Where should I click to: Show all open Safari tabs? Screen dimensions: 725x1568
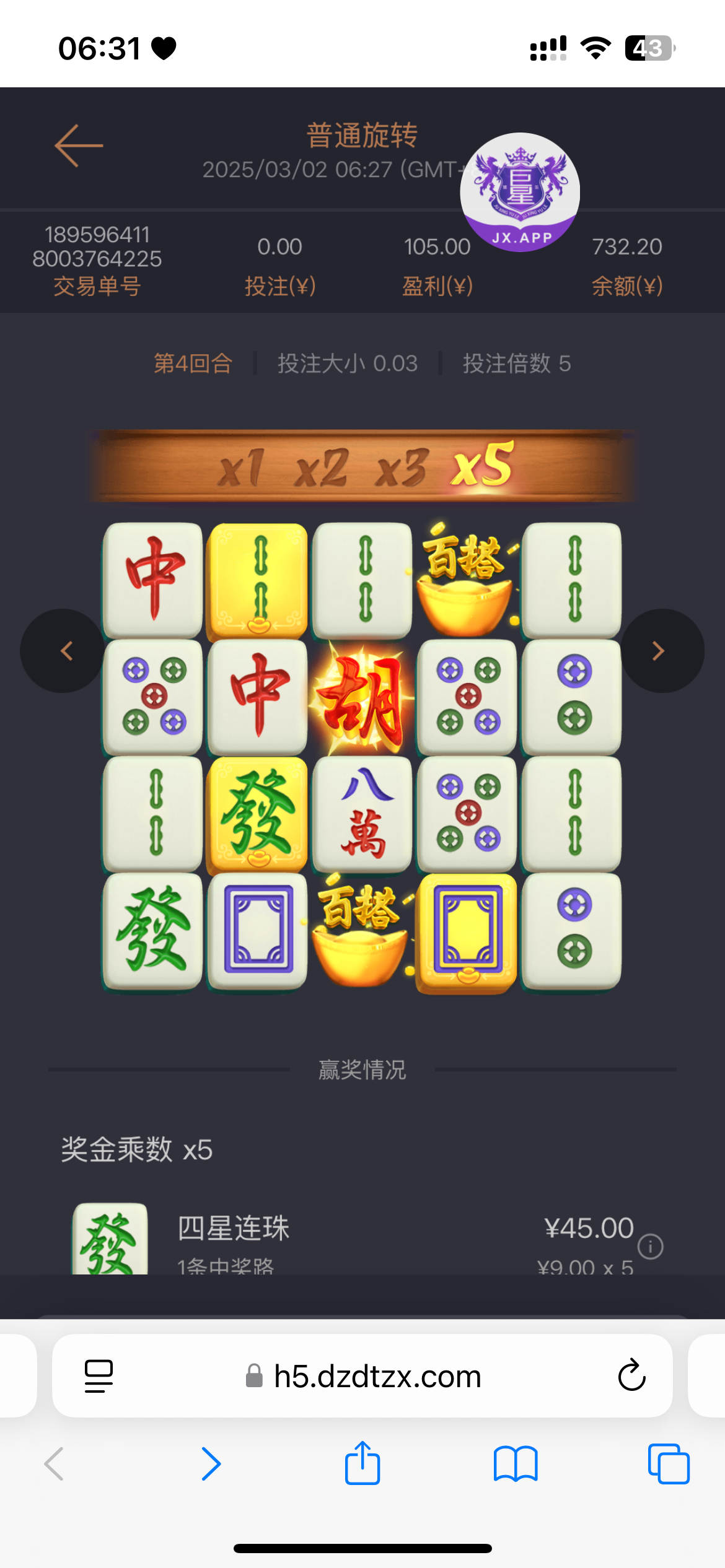(x=668, y=1464)
